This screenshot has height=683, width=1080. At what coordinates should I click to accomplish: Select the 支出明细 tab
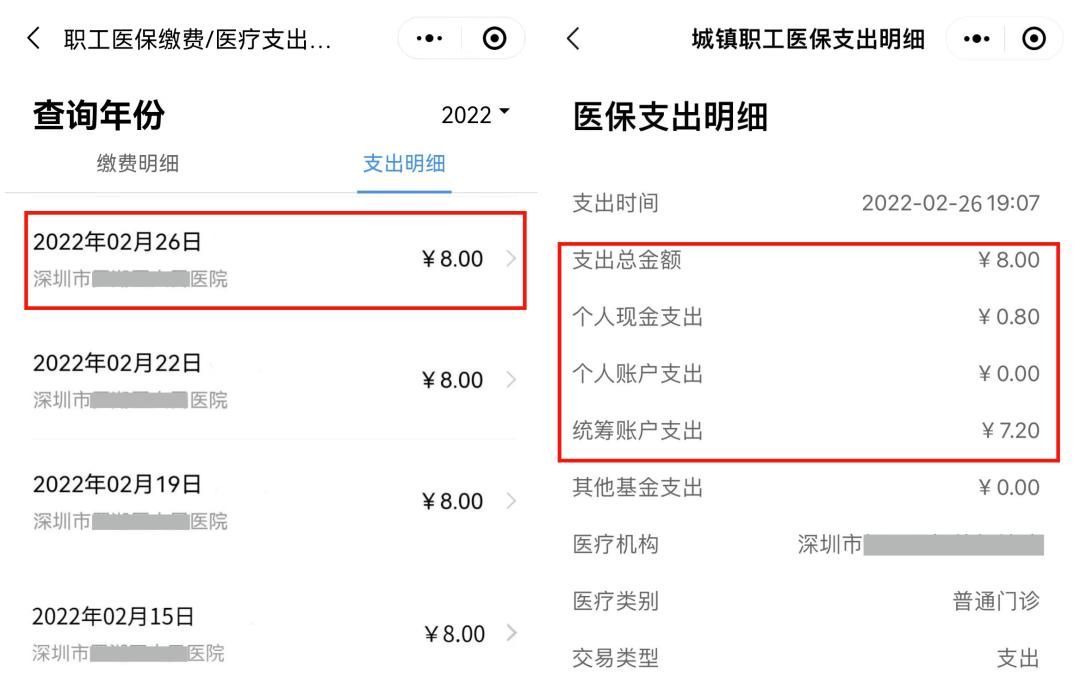pyautogui.click(x=404, y=164)
